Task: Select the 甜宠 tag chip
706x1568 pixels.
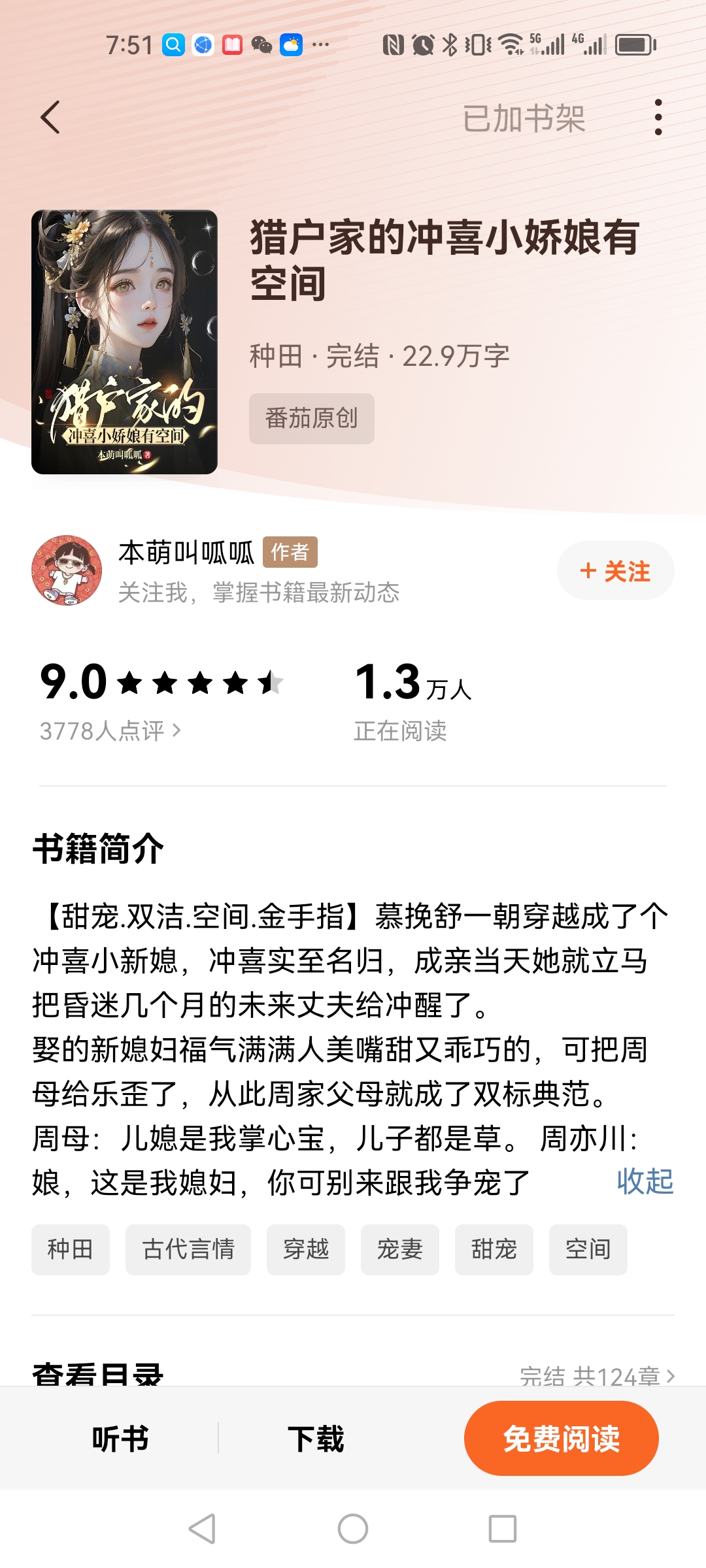Action: click(x=494, y=1249)
